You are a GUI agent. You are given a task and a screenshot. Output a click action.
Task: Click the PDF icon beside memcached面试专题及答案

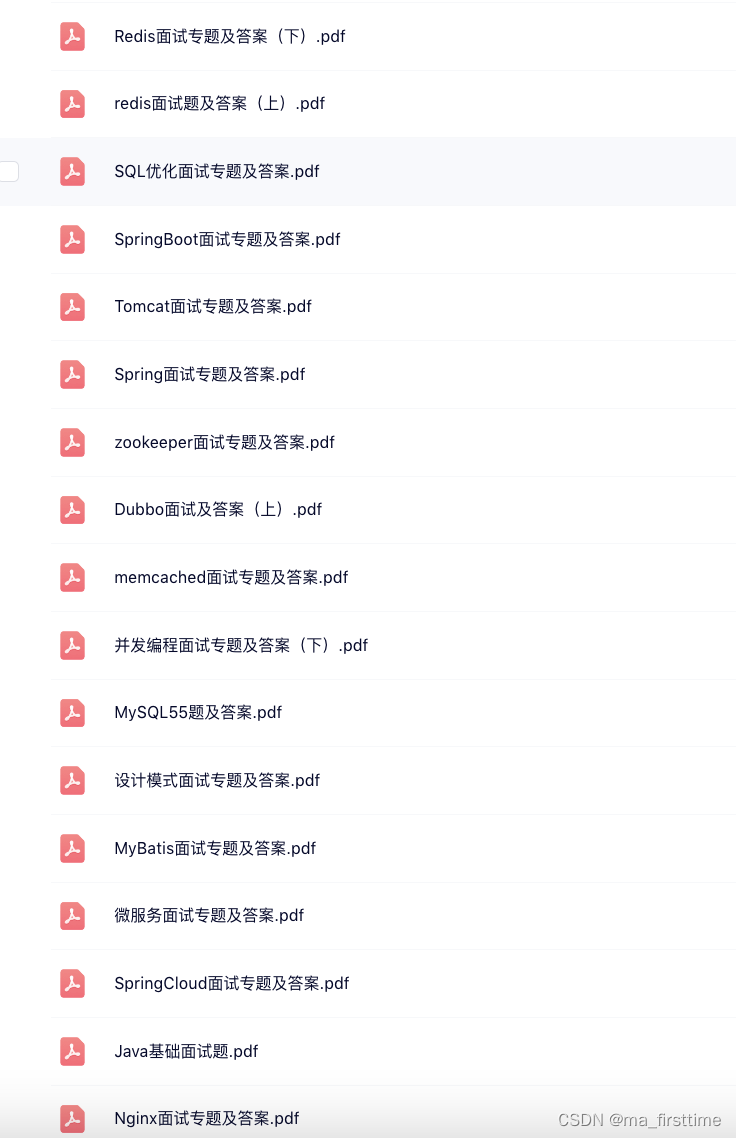(x=72, y=577)
